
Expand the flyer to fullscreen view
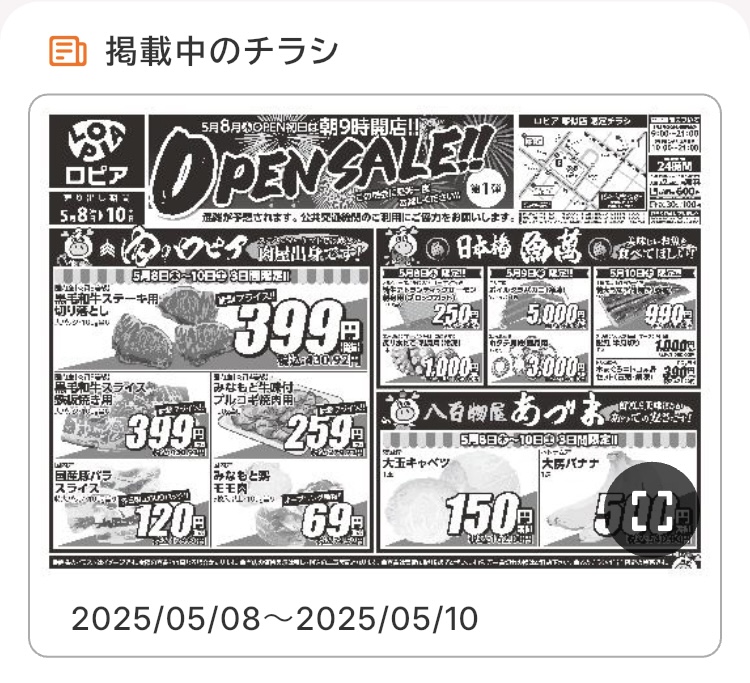[x=653, y=512]
